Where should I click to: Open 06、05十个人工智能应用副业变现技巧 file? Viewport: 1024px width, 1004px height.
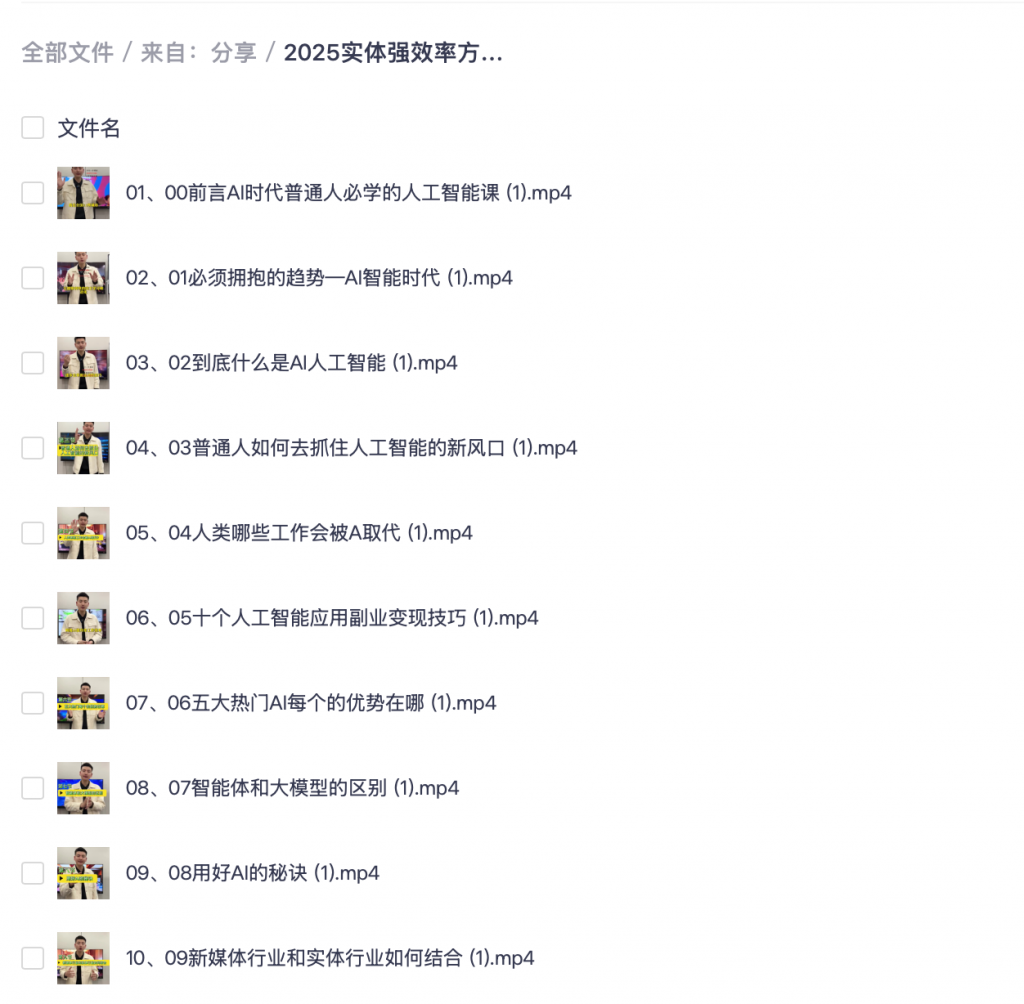(332, 618)
